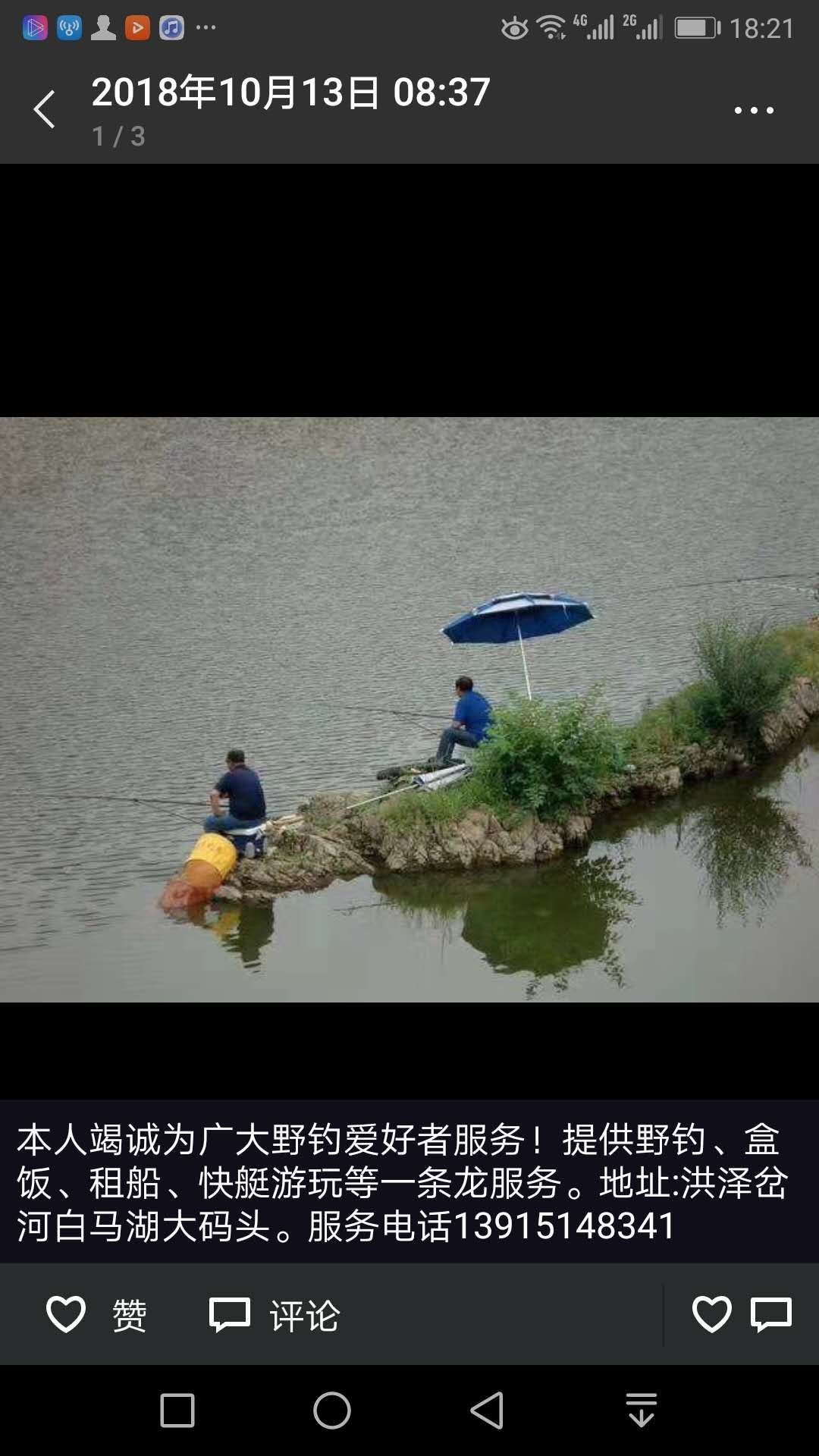Open 评论 to write a comment
The width and height of the screenshot is (819, 1456).
[x=275, y=1315]
